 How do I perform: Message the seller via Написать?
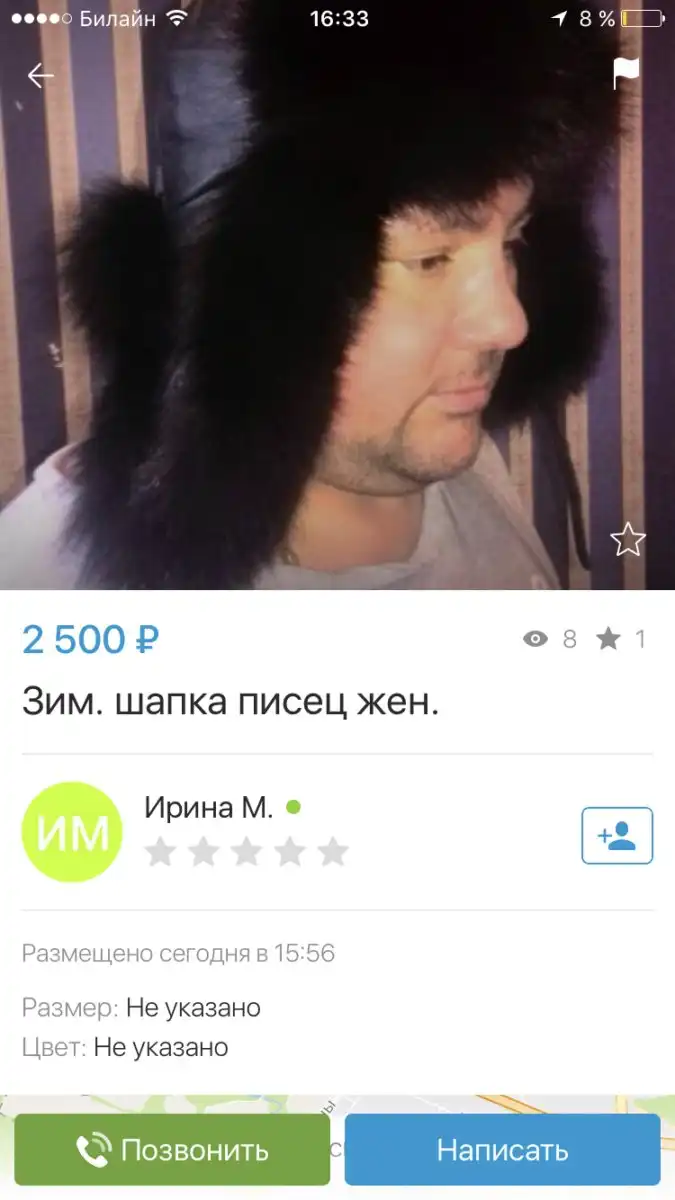pyautogui.click(x=502, y=1150)
